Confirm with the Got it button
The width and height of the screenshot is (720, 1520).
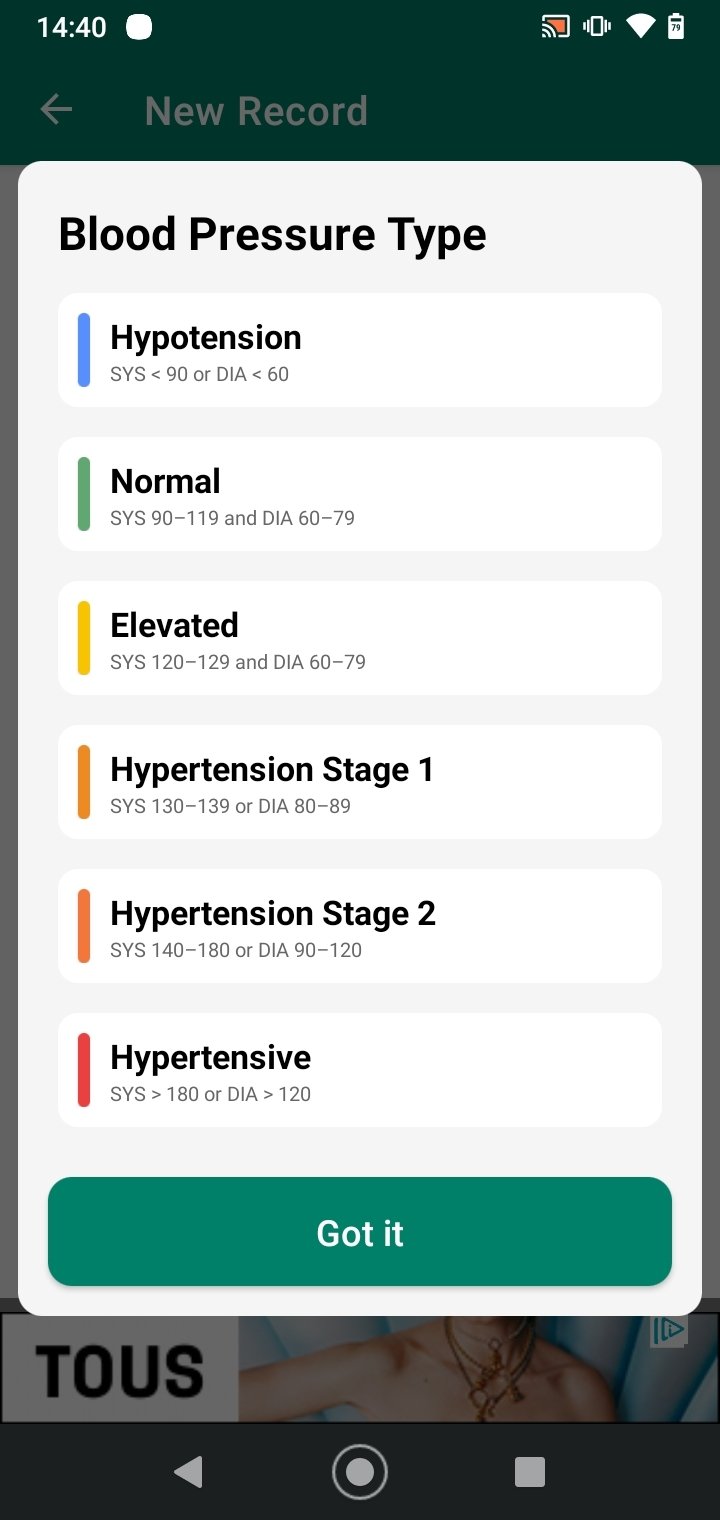[x=360, y=1232]
